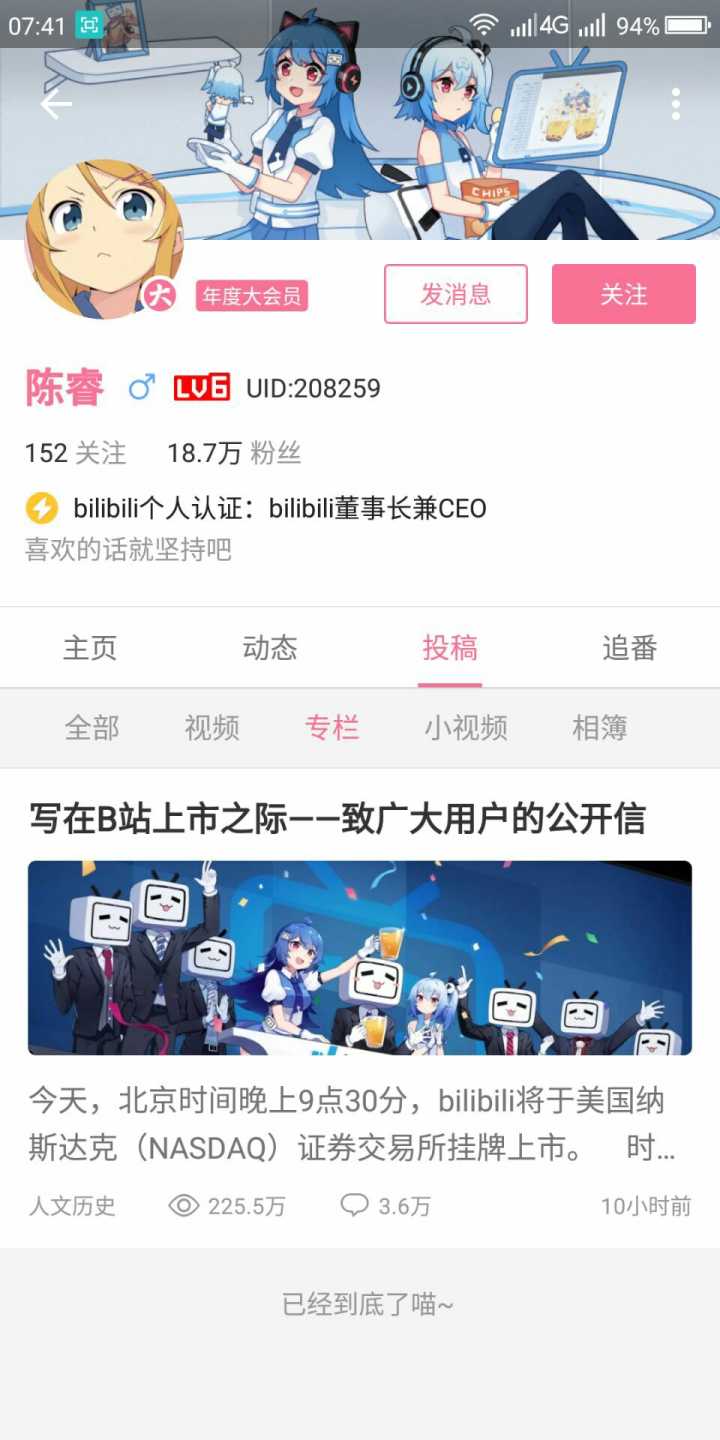View the 18.7万 粉丝 followers list
The height and width of the screenshot is (1440, 720).
(234, 453)
